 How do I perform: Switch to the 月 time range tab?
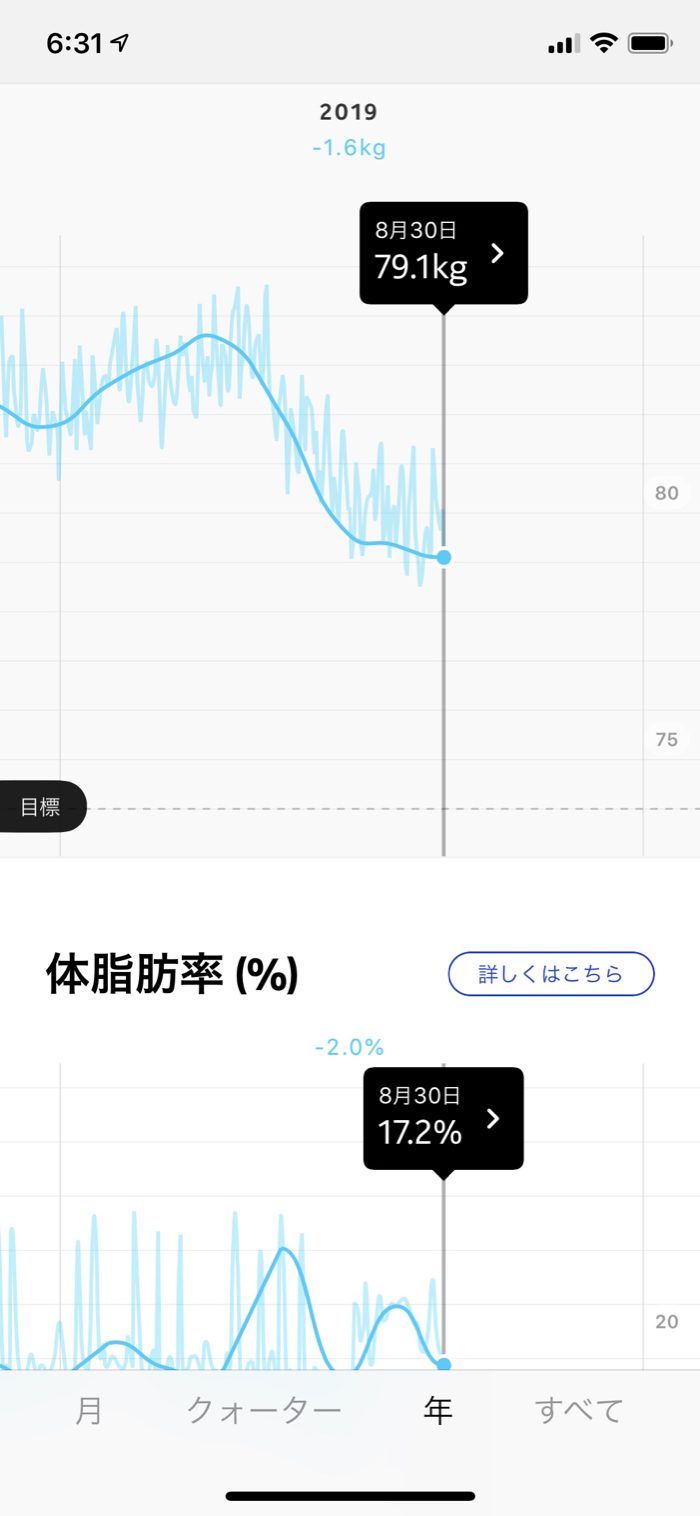point(89,1411)
